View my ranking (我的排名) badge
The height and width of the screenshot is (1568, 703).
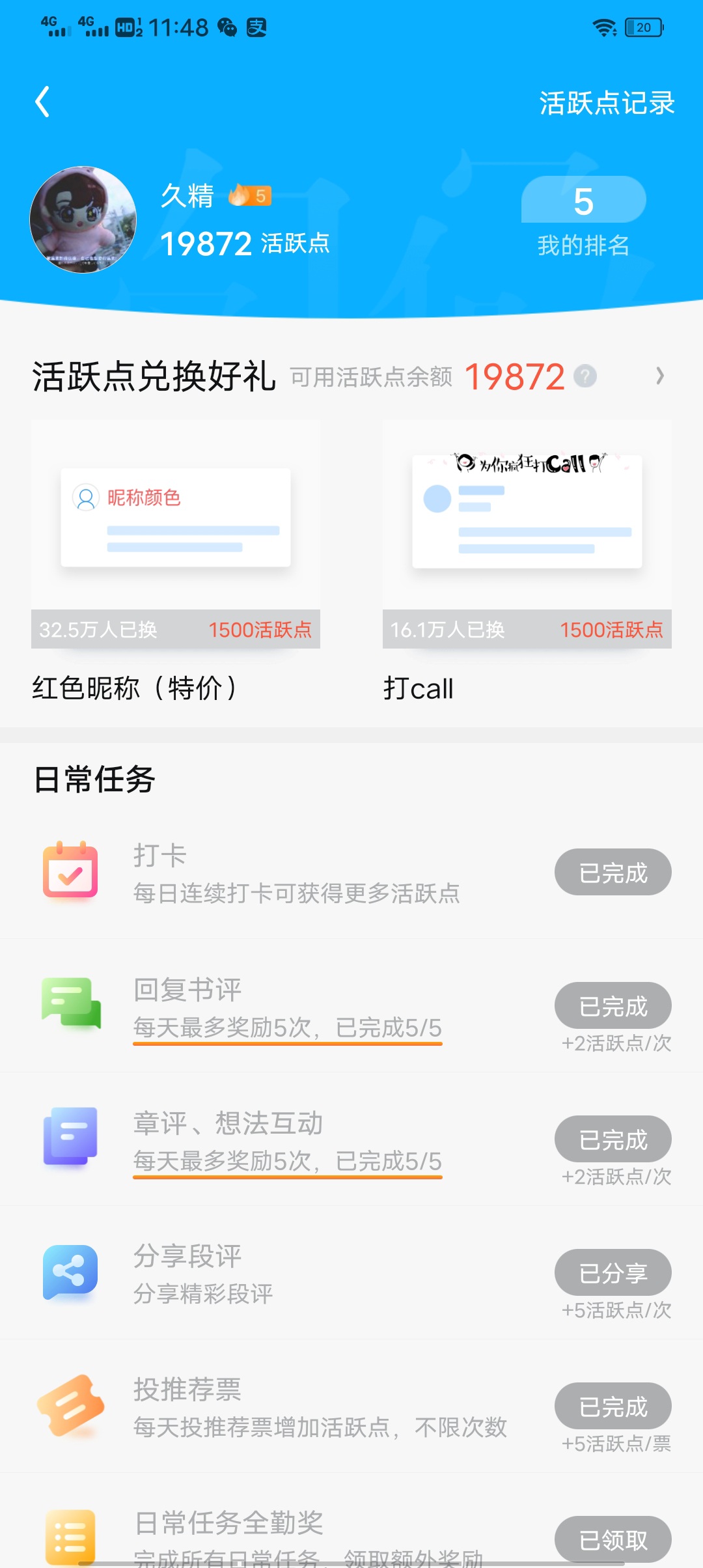(x=583, y=217)
